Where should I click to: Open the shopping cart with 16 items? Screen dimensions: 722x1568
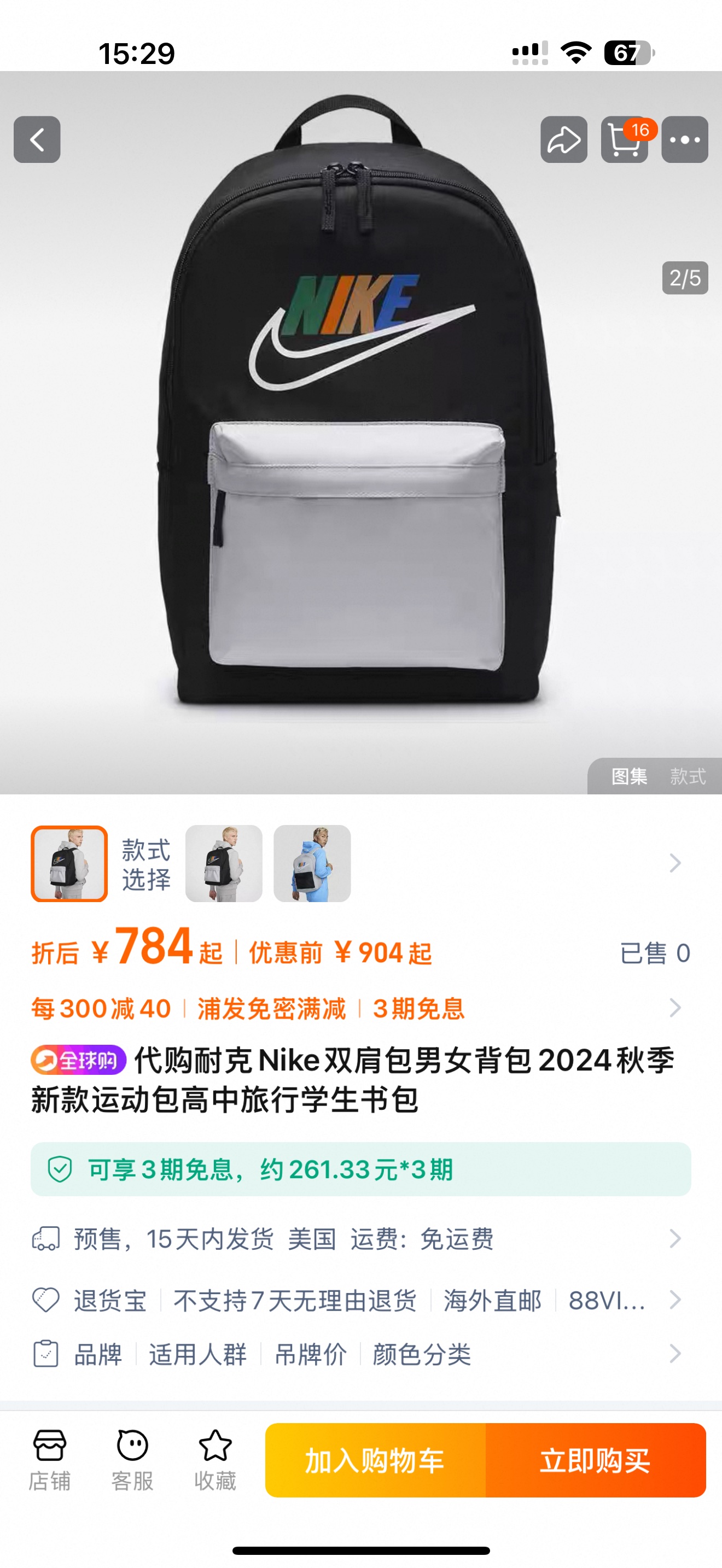[624, 140]
